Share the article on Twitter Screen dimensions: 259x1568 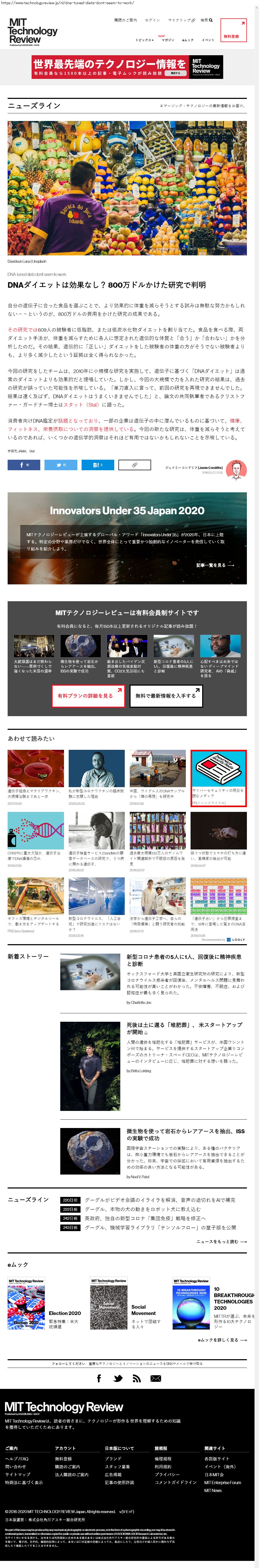tap(61, 465)
